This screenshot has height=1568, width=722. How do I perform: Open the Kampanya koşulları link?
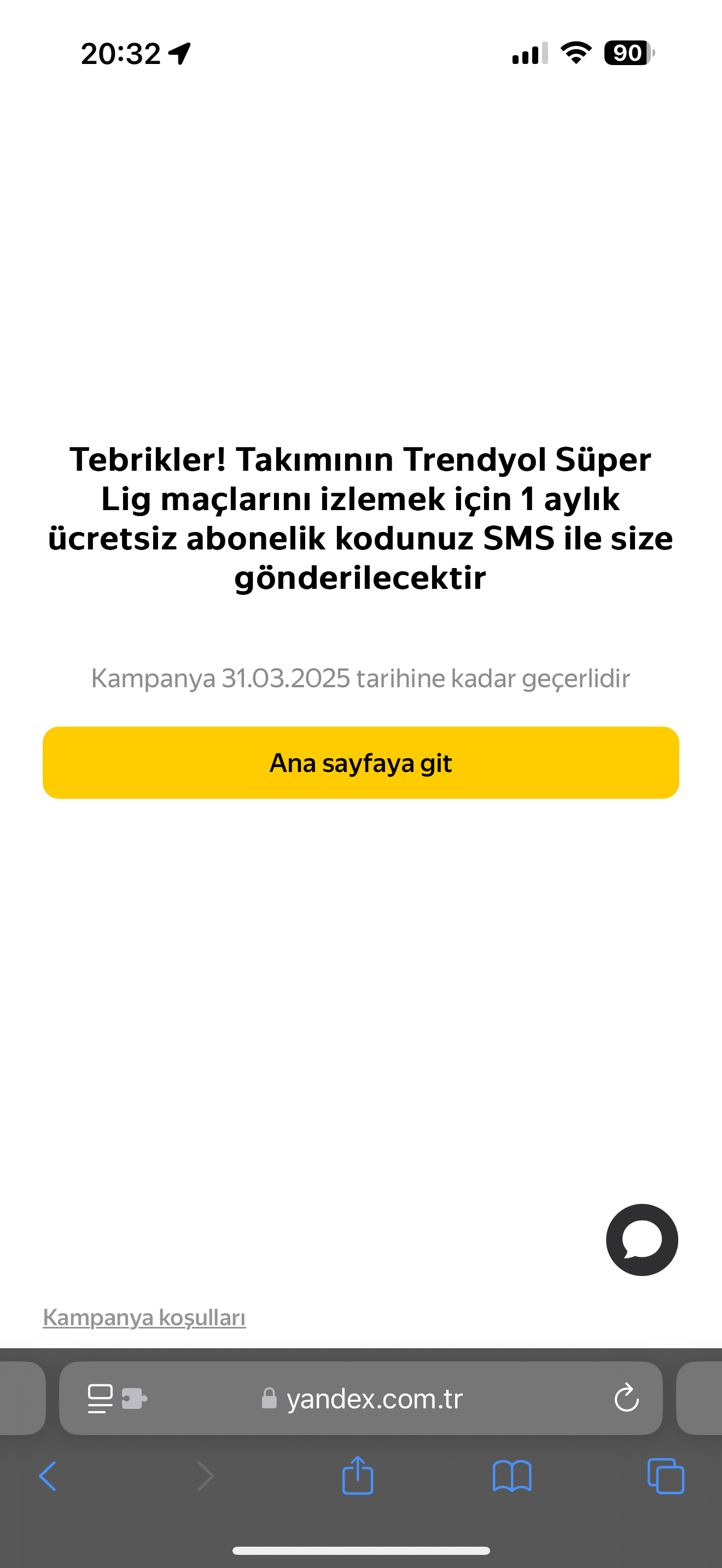[x=144, y=1317]
